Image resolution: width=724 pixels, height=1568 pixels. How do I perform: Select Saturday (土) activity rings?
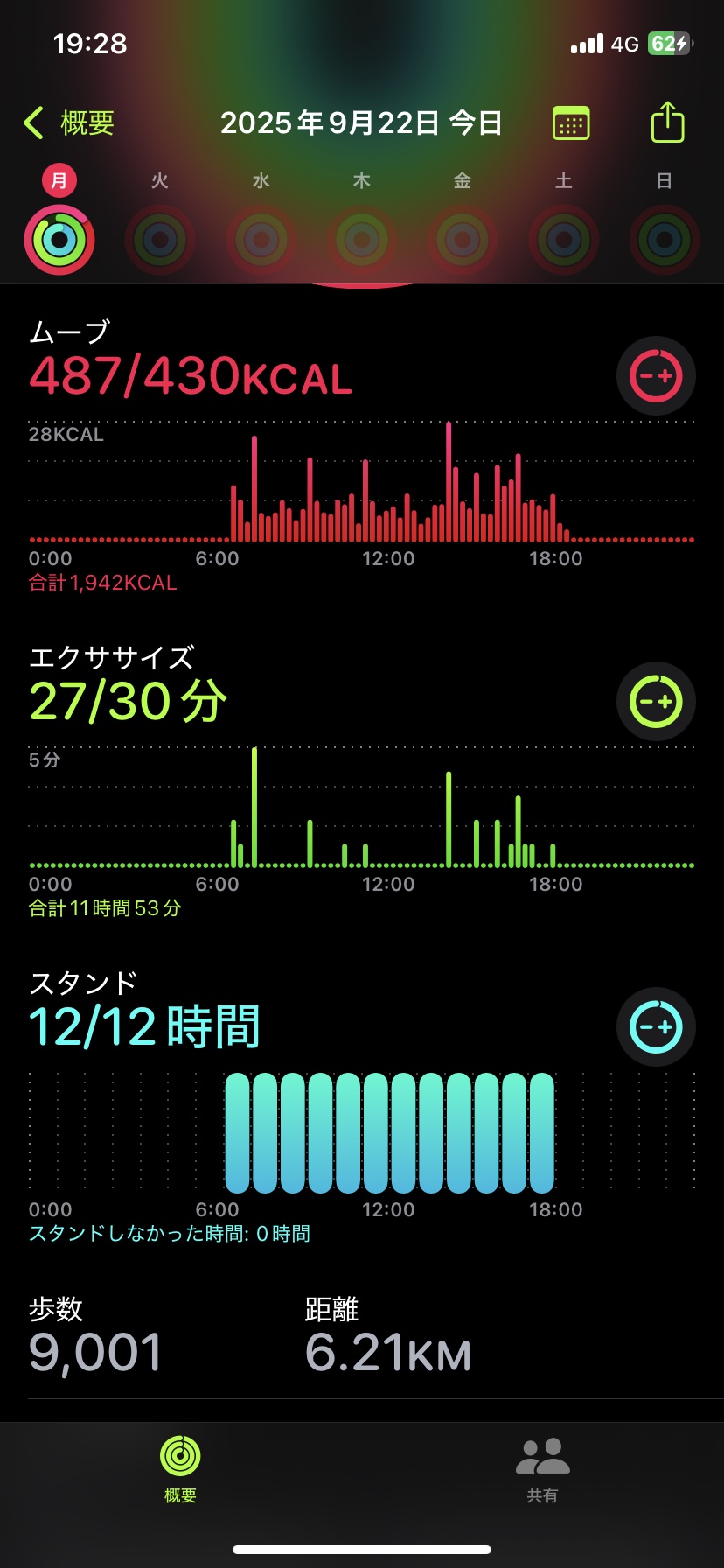point(564,239)
